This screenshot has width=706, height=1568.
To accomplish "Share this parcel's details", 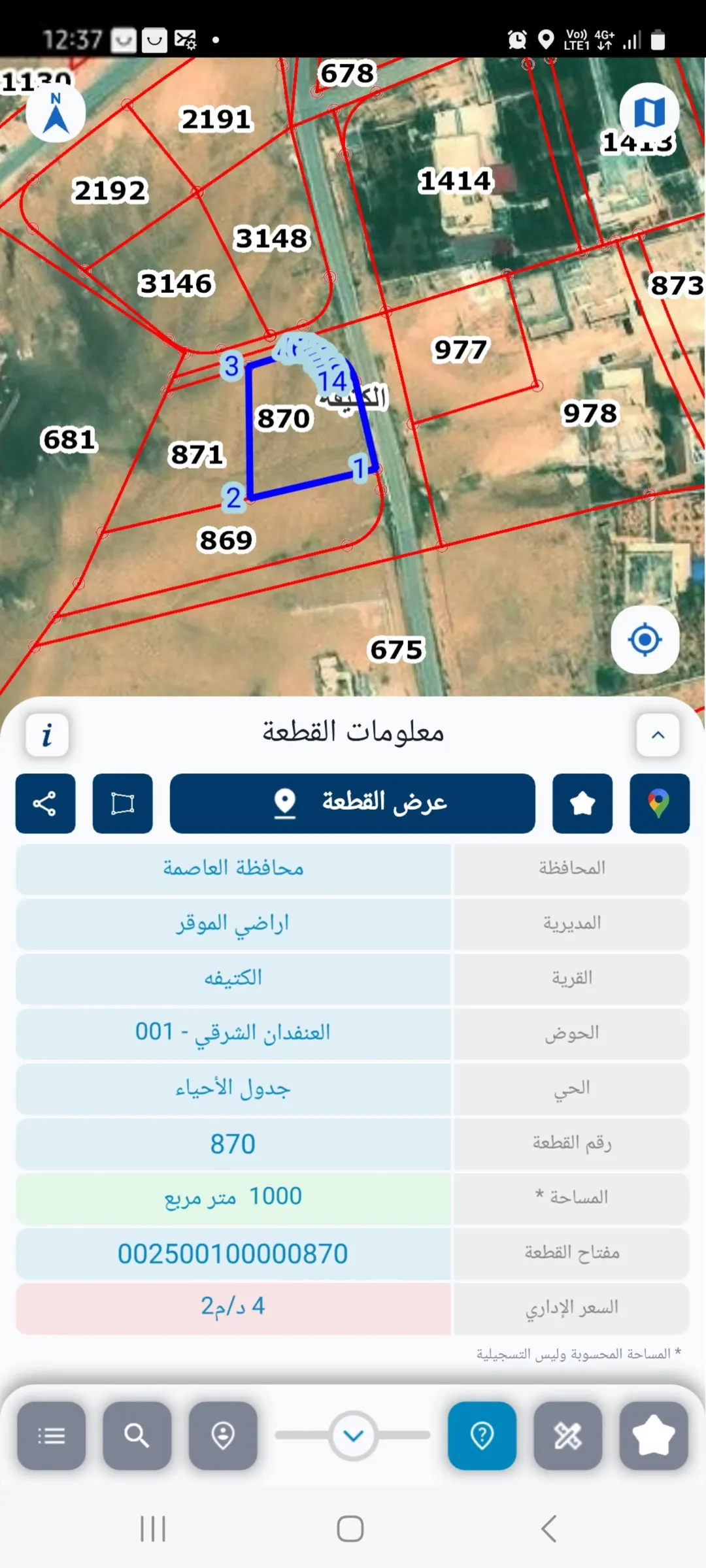I will coord(45,804).
